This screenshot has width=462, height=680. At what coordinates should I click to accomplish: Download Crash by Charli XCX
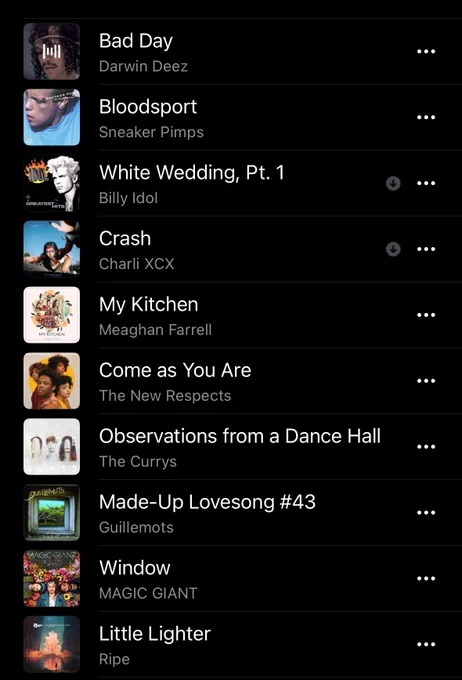tap(393, 249)
